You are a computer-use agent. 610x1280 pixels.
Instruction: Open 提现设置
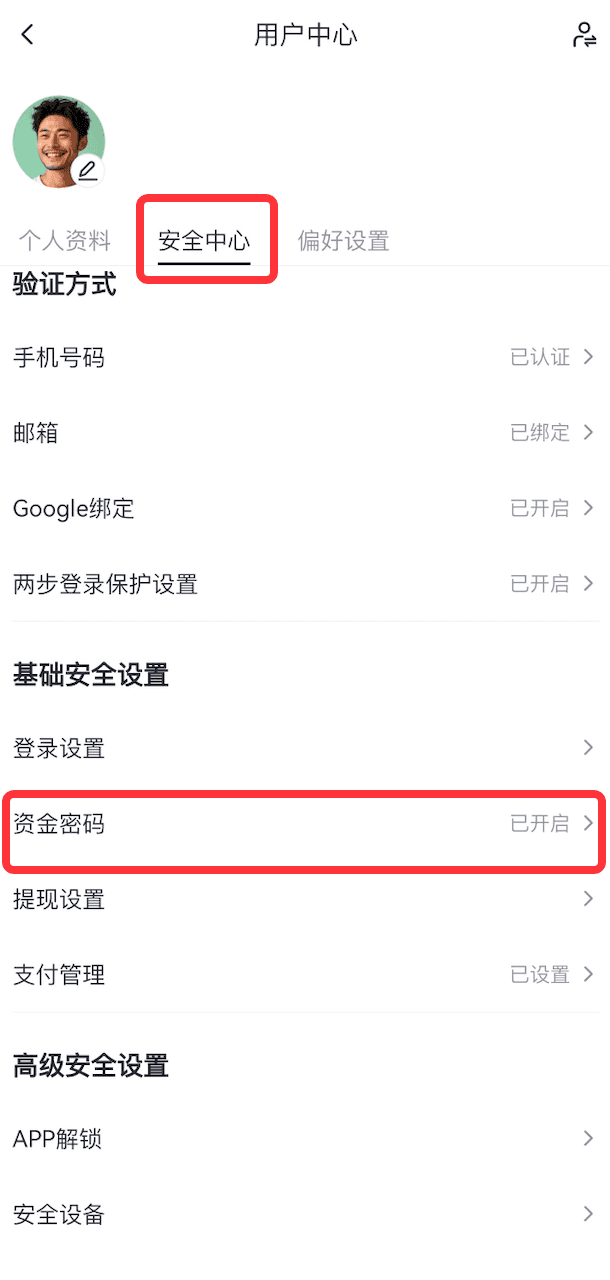(x=305, y=899)
